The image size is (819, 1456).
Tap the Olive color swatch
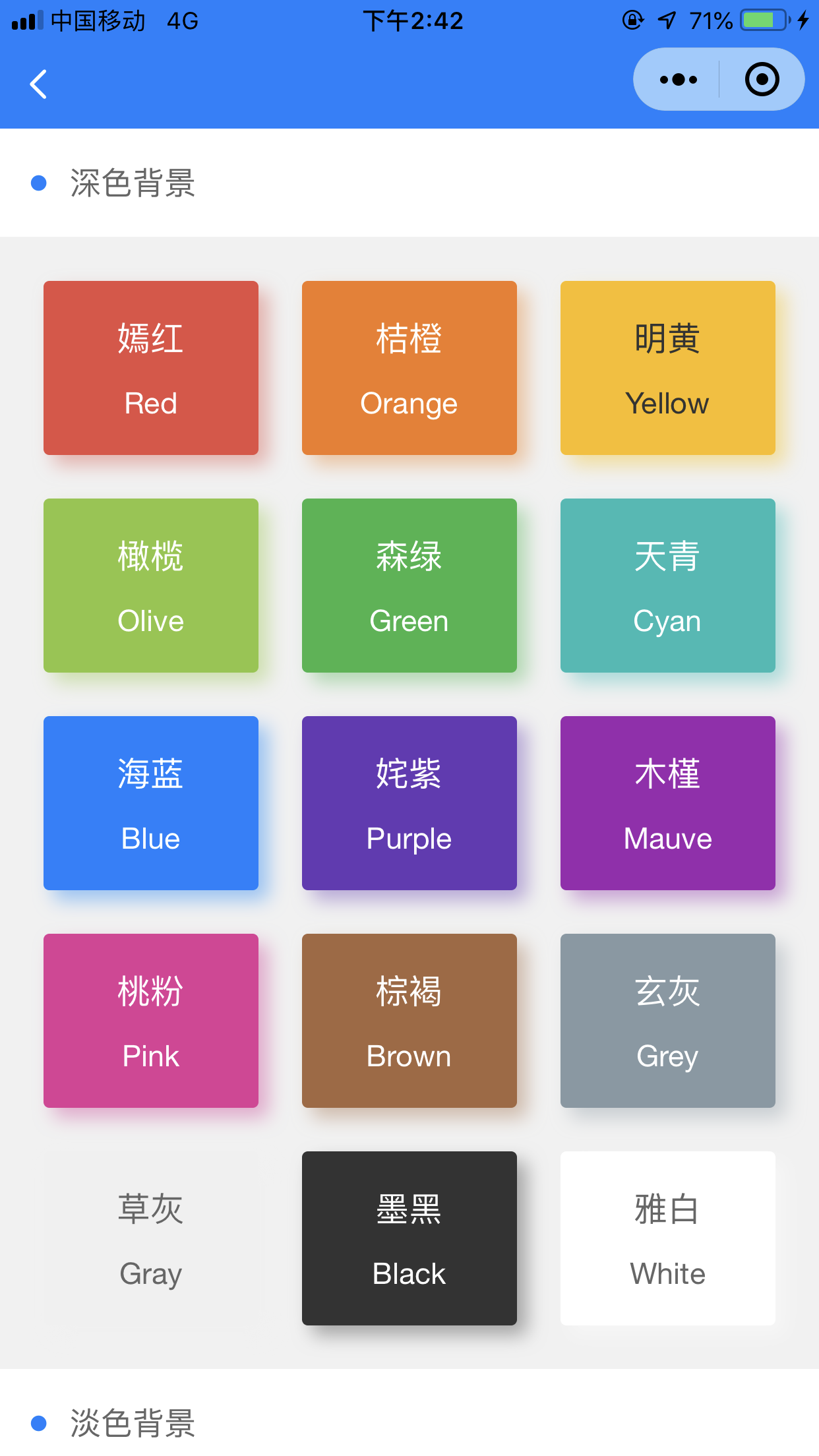pyautogui.click(x=151, y=586)
